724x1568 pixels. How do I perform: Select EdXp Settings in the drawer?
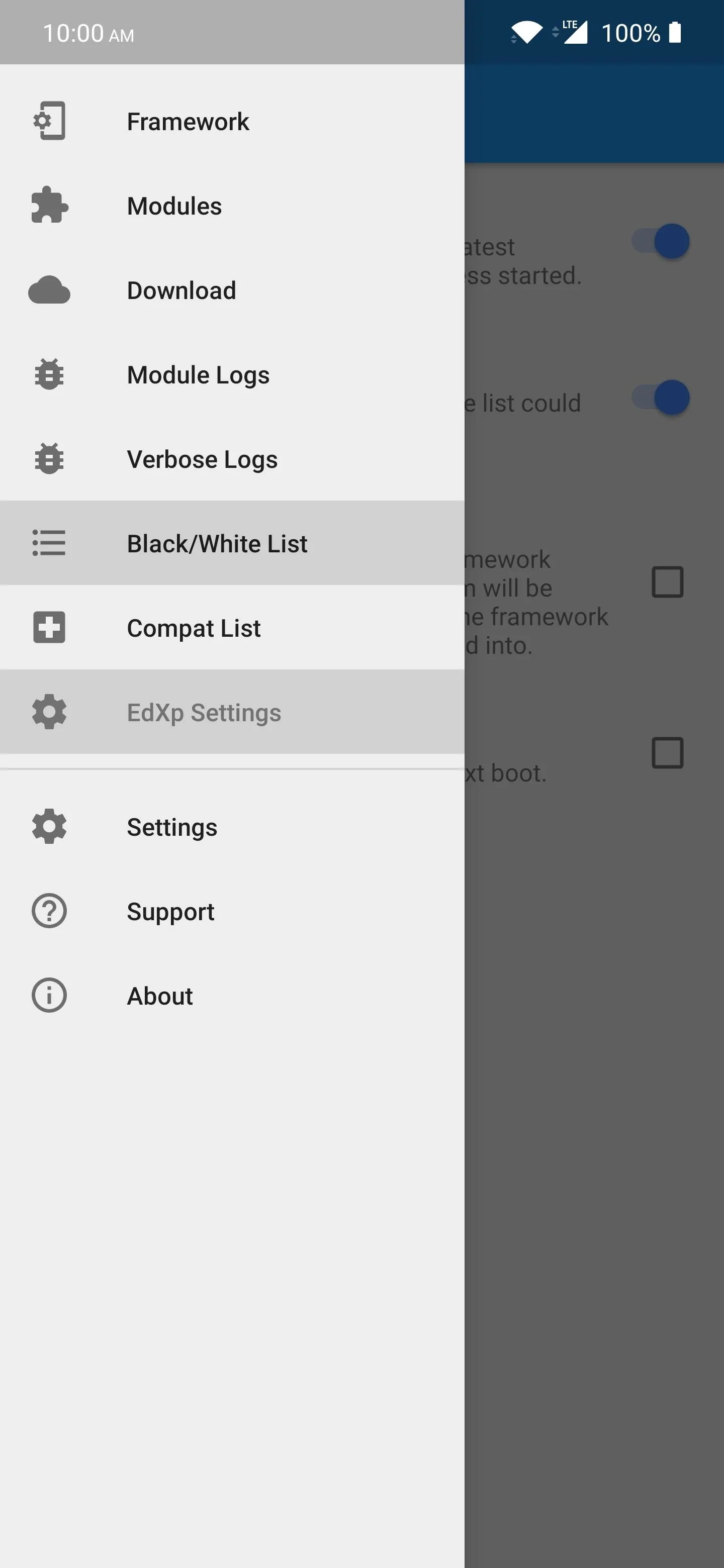coord(232,712)
